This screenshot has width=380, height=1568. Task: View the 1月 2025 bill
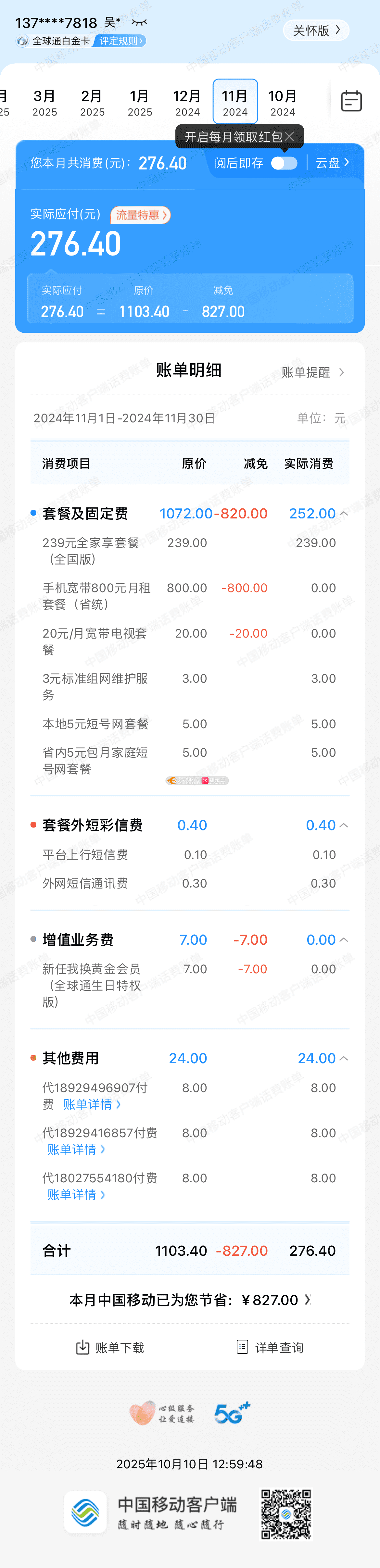pos(139,102)
